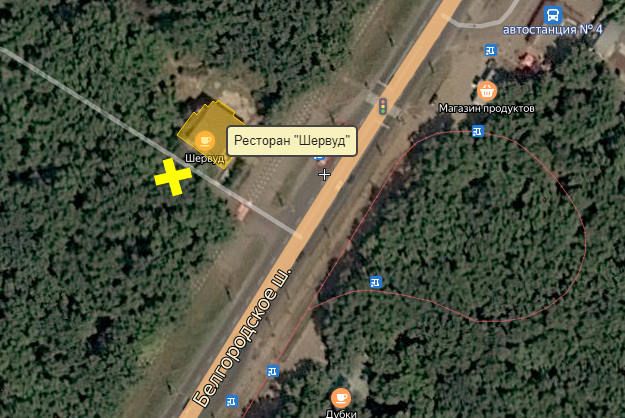625x418 pixels.
Task: Open the Шервуд restaurant marker
Action: point(205,141)
